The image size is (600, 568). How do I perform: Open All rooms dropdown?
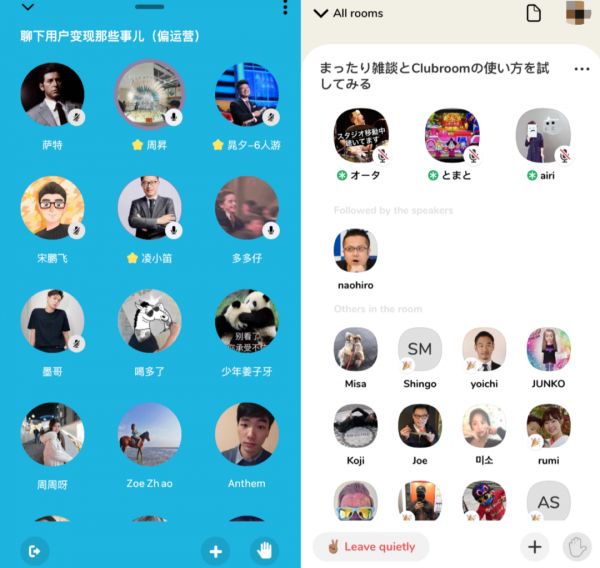(x=348, y=13)
